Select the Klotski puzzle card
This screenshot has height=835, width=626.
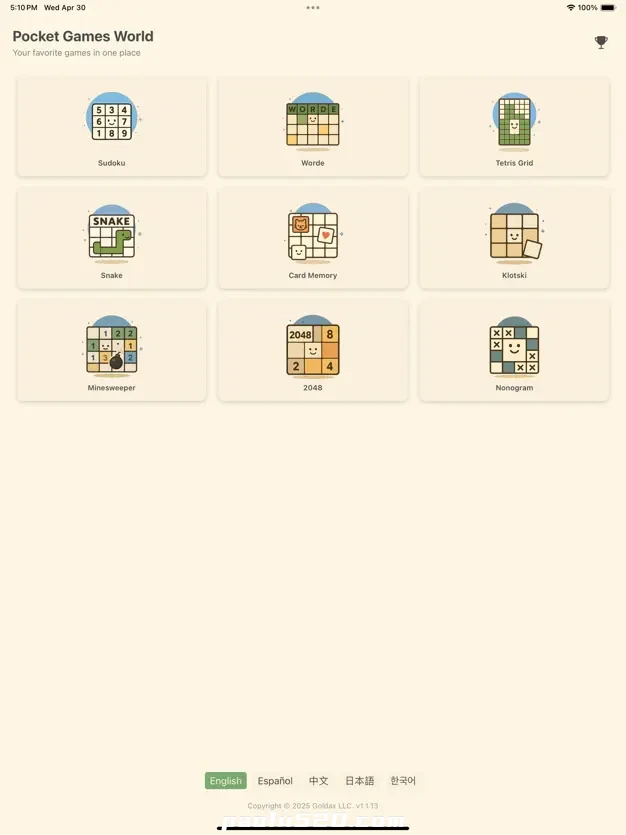tap(514, 239)
